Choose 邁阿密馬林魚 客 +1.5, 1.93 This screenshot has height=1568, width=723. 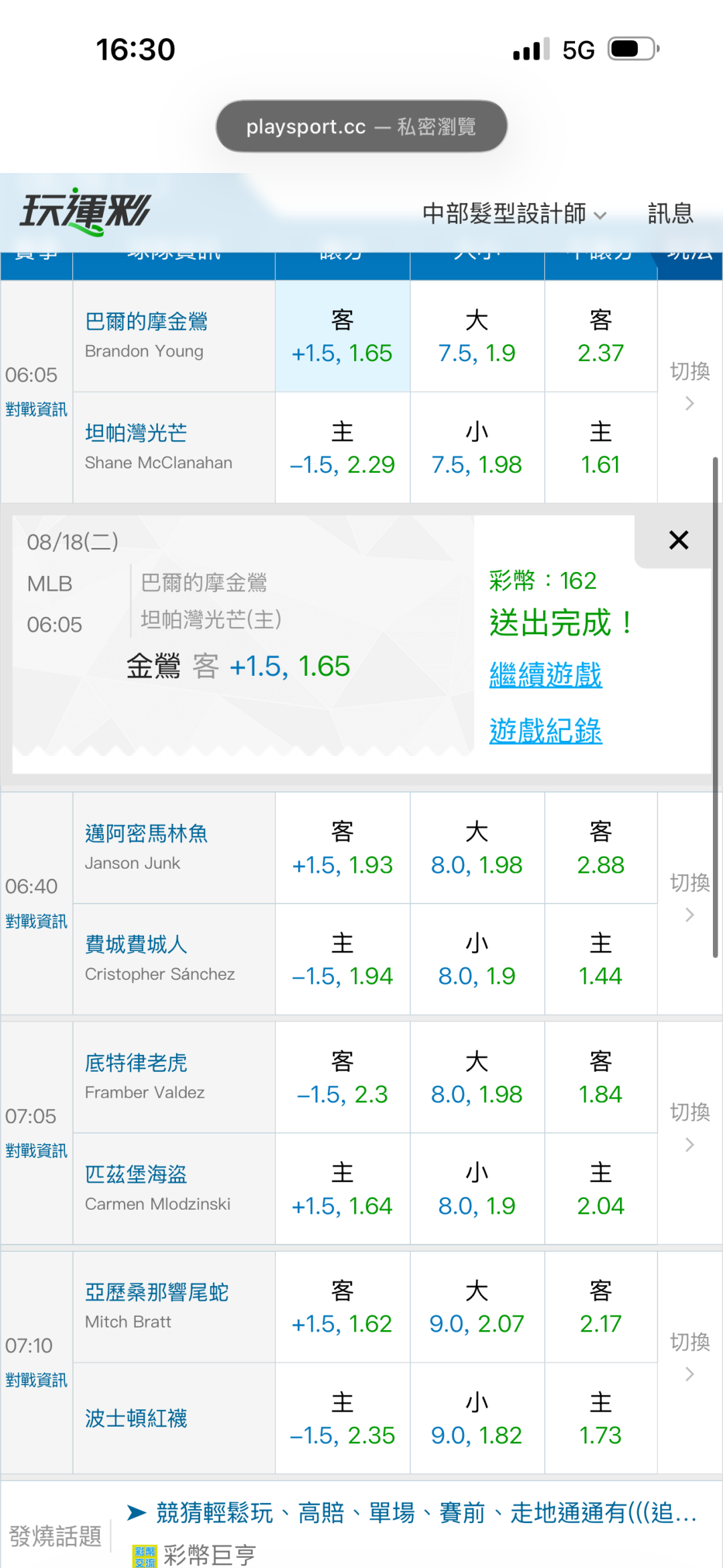(342, 848)
